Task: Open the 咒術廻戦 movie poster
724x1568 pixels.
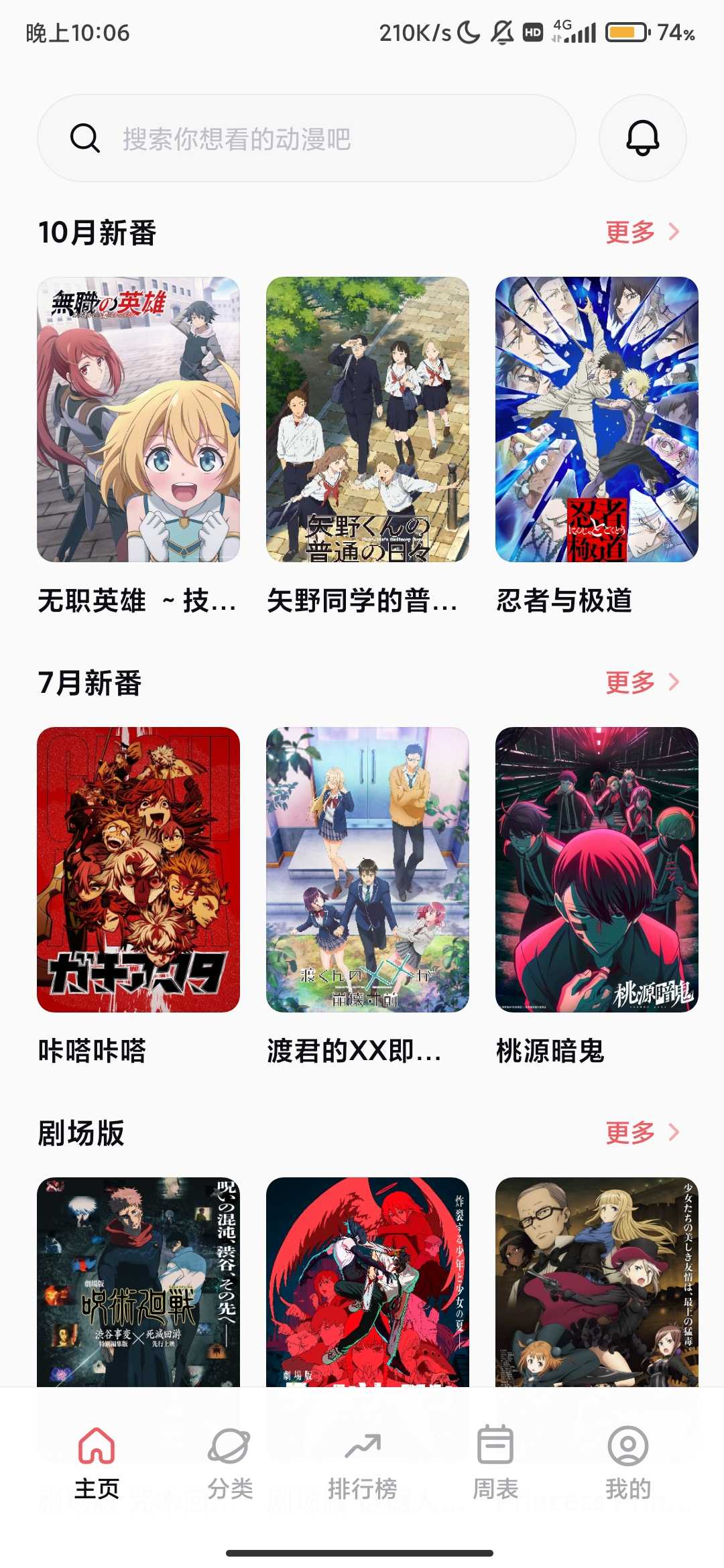Action: tap(138, 1281)
